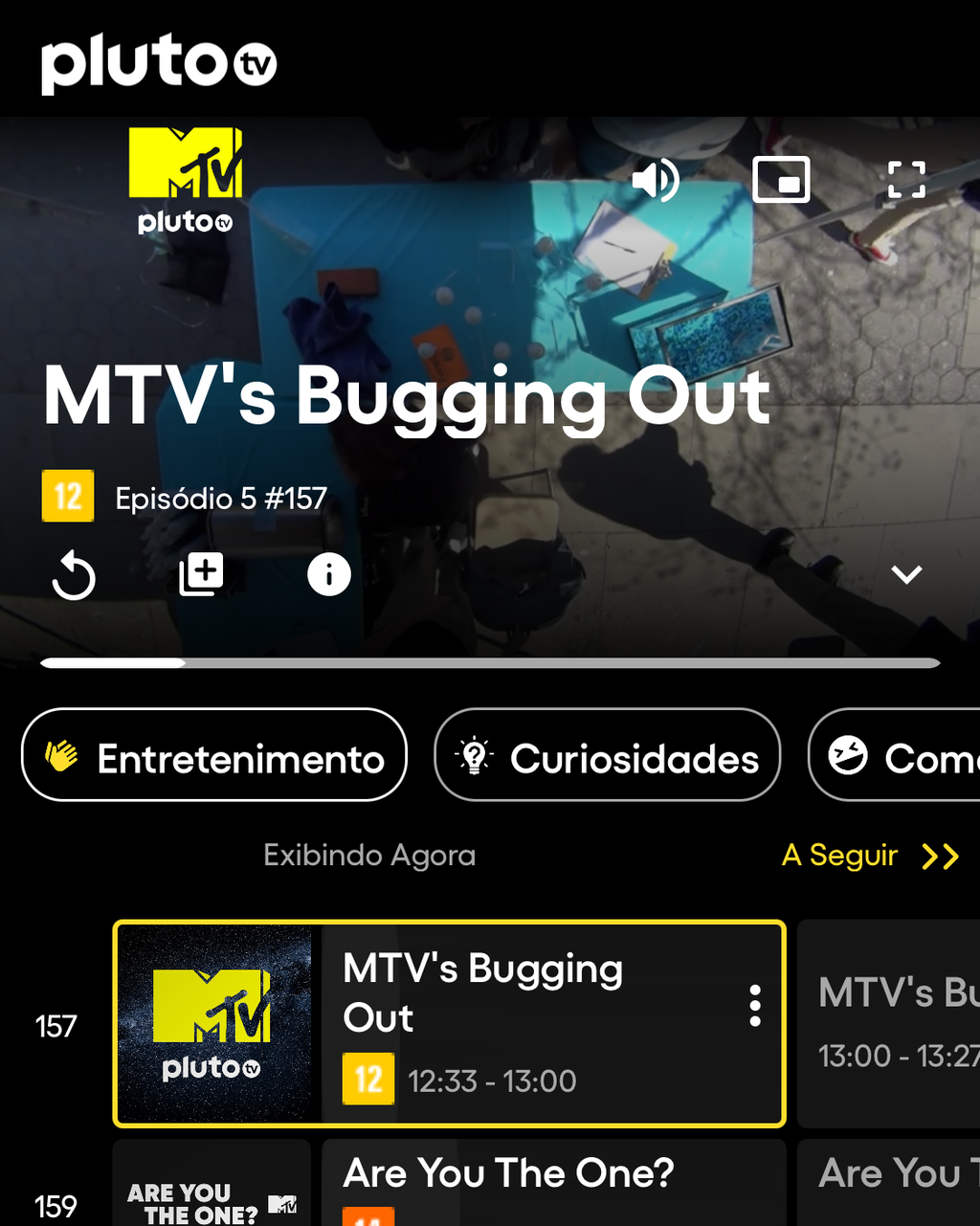This screenshot has width=980, height=1226.
Task: Open program info details
Action: (328, 575)
